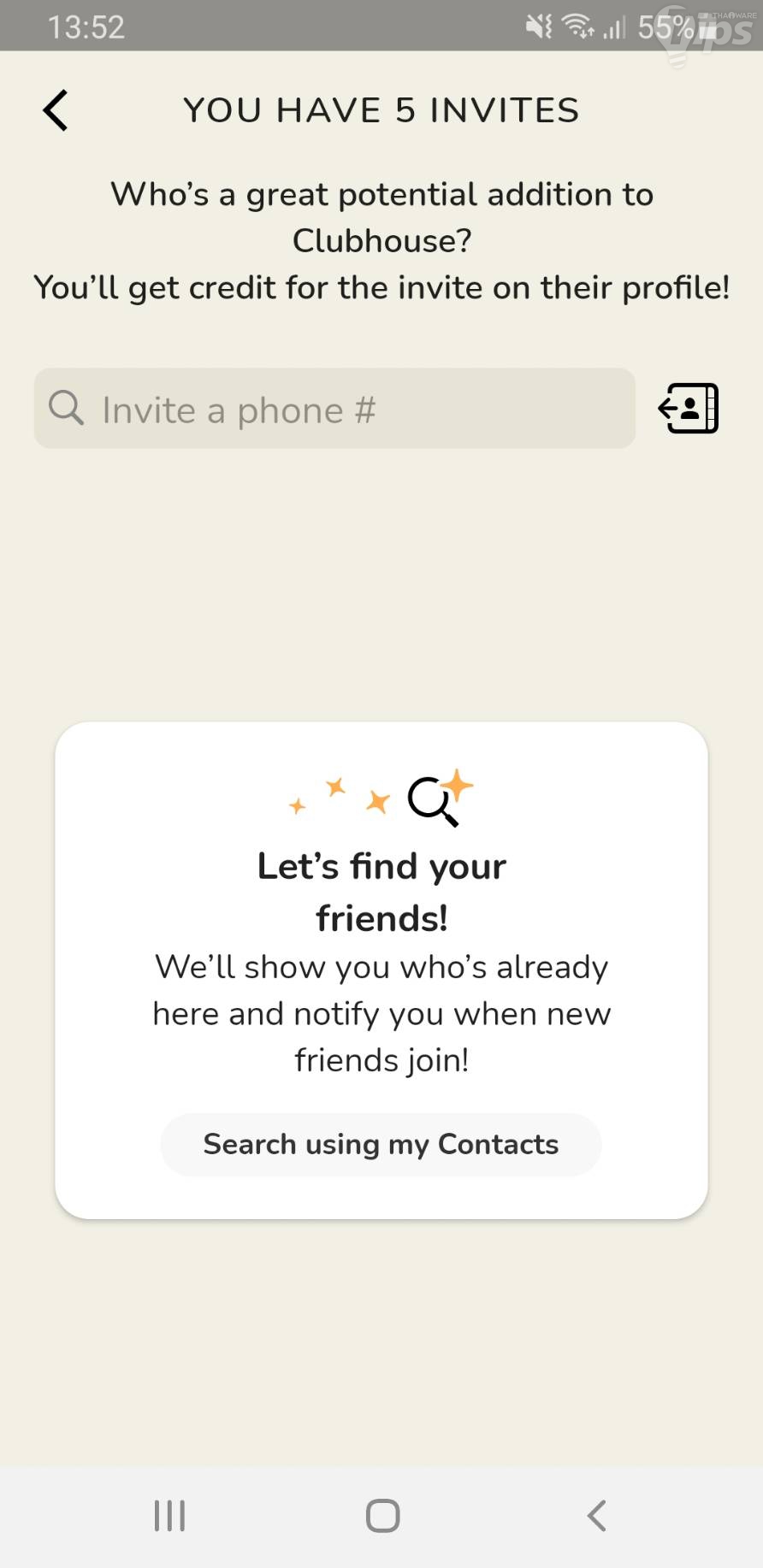The image size is (763, 1568).
Task: Open recent apps from navigation bar
Action: pos(169,1516)
